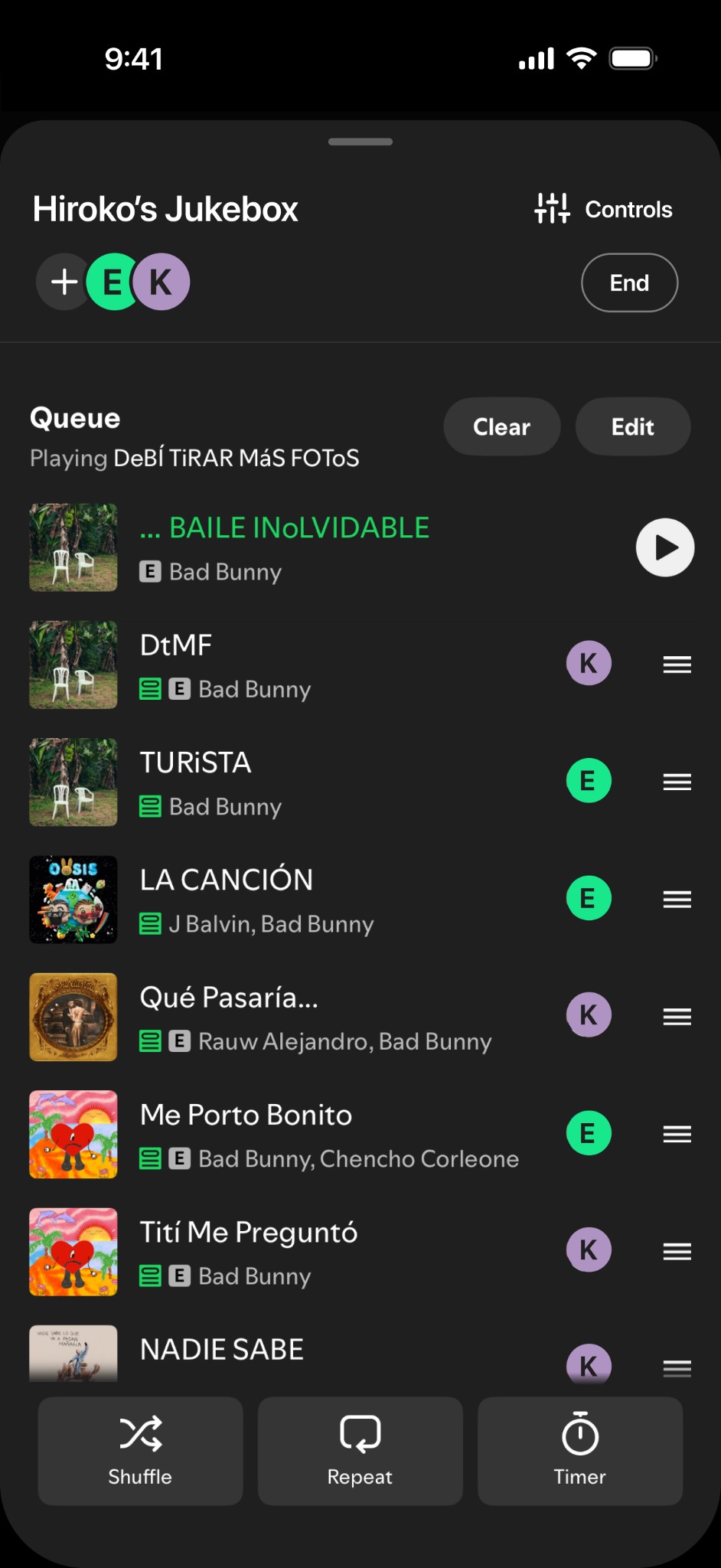Open the Timer option
This screenshot has height=1568, width=721.
coord(579,1450)
